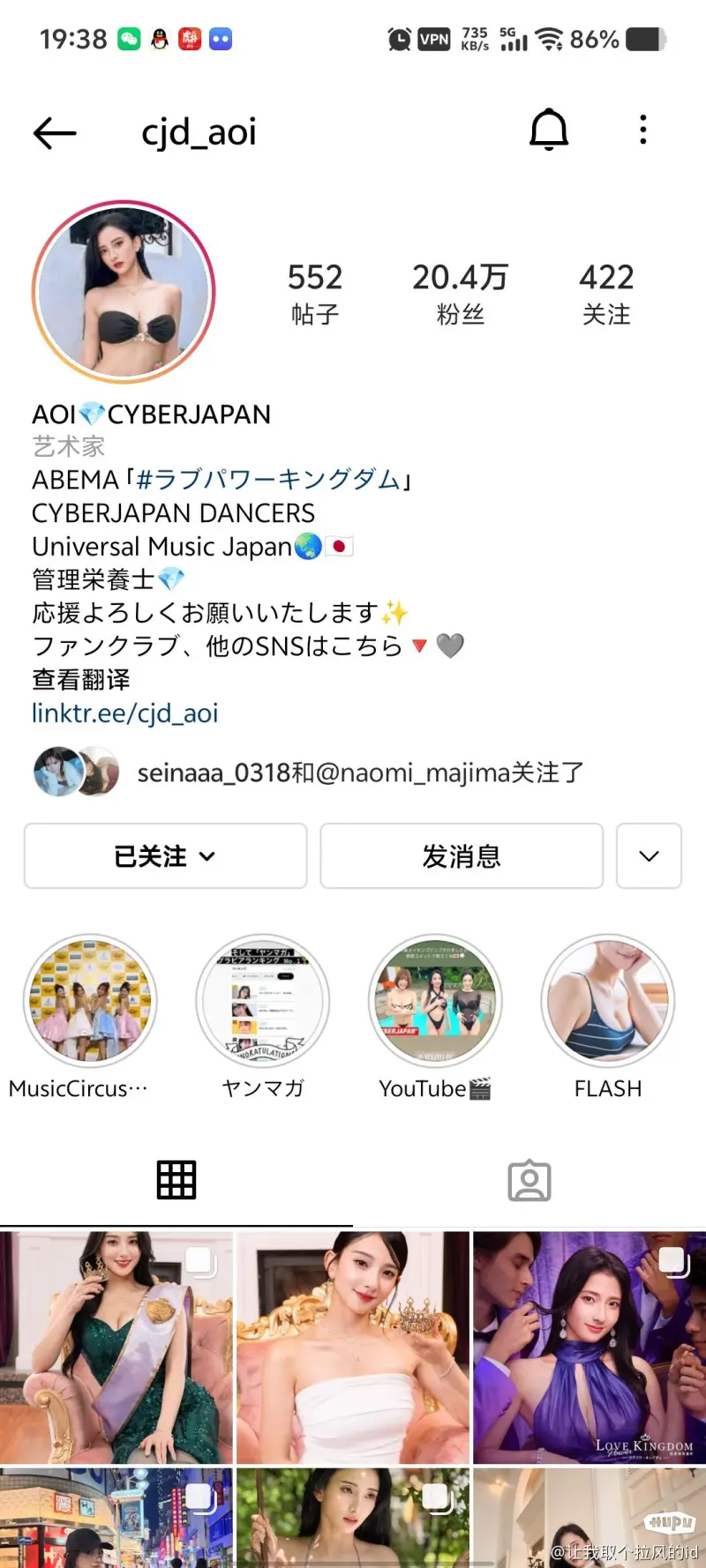706x1568 pixels.
Task: Open the notifications bell
Action: point(548,131)
